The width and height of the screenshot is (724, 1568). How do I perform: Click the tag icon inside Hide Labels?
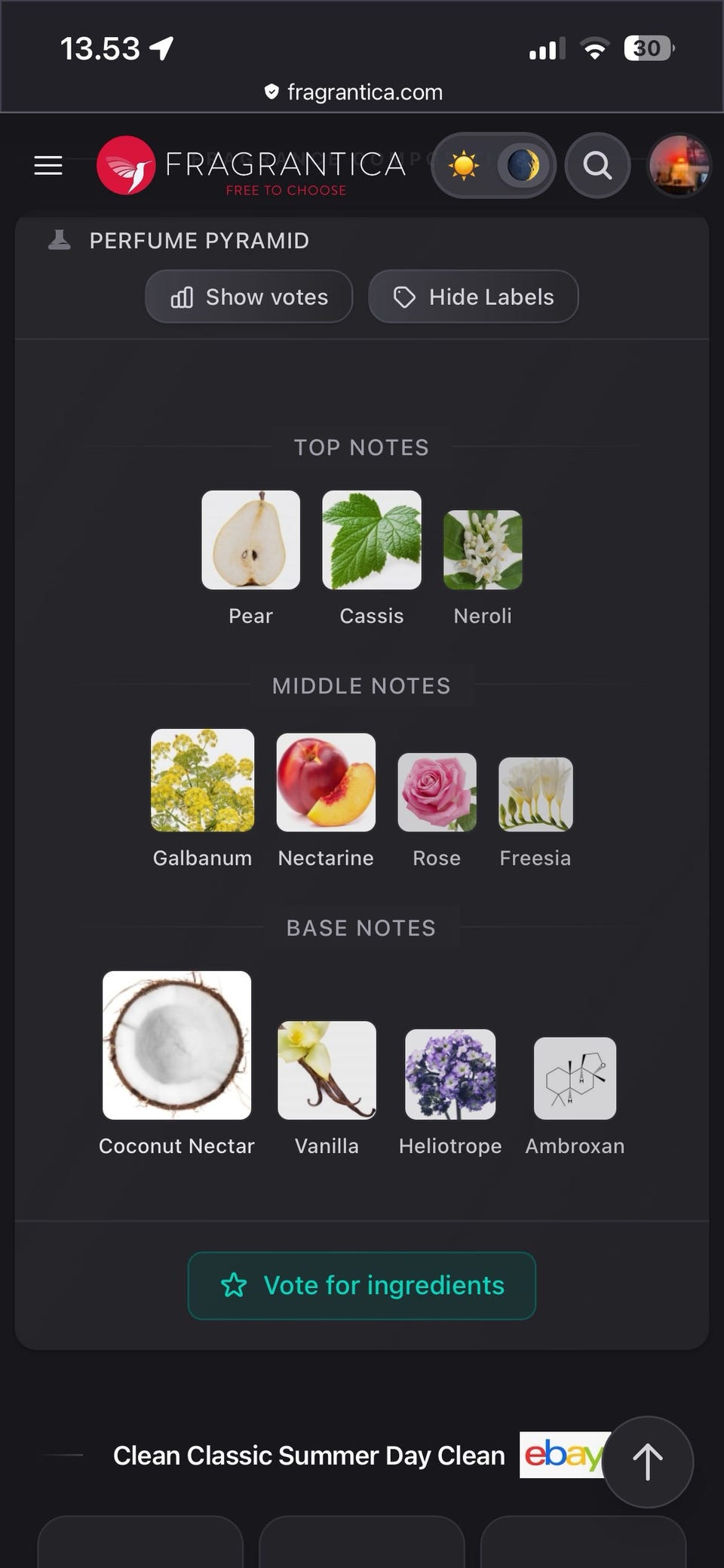tap(403, 297)
